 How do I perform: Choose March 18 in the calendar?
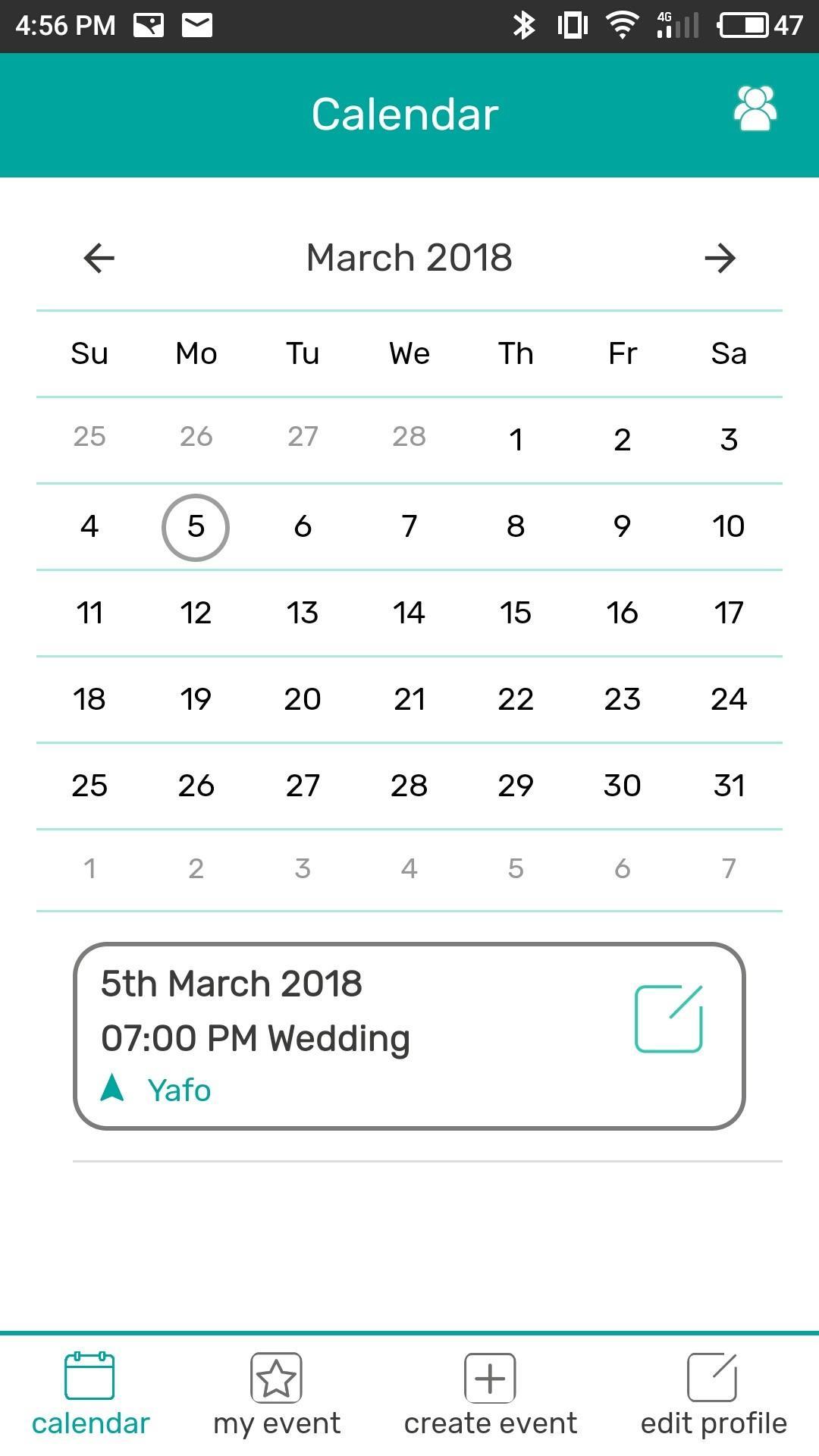pyautogui.click(x=89, y=699)
